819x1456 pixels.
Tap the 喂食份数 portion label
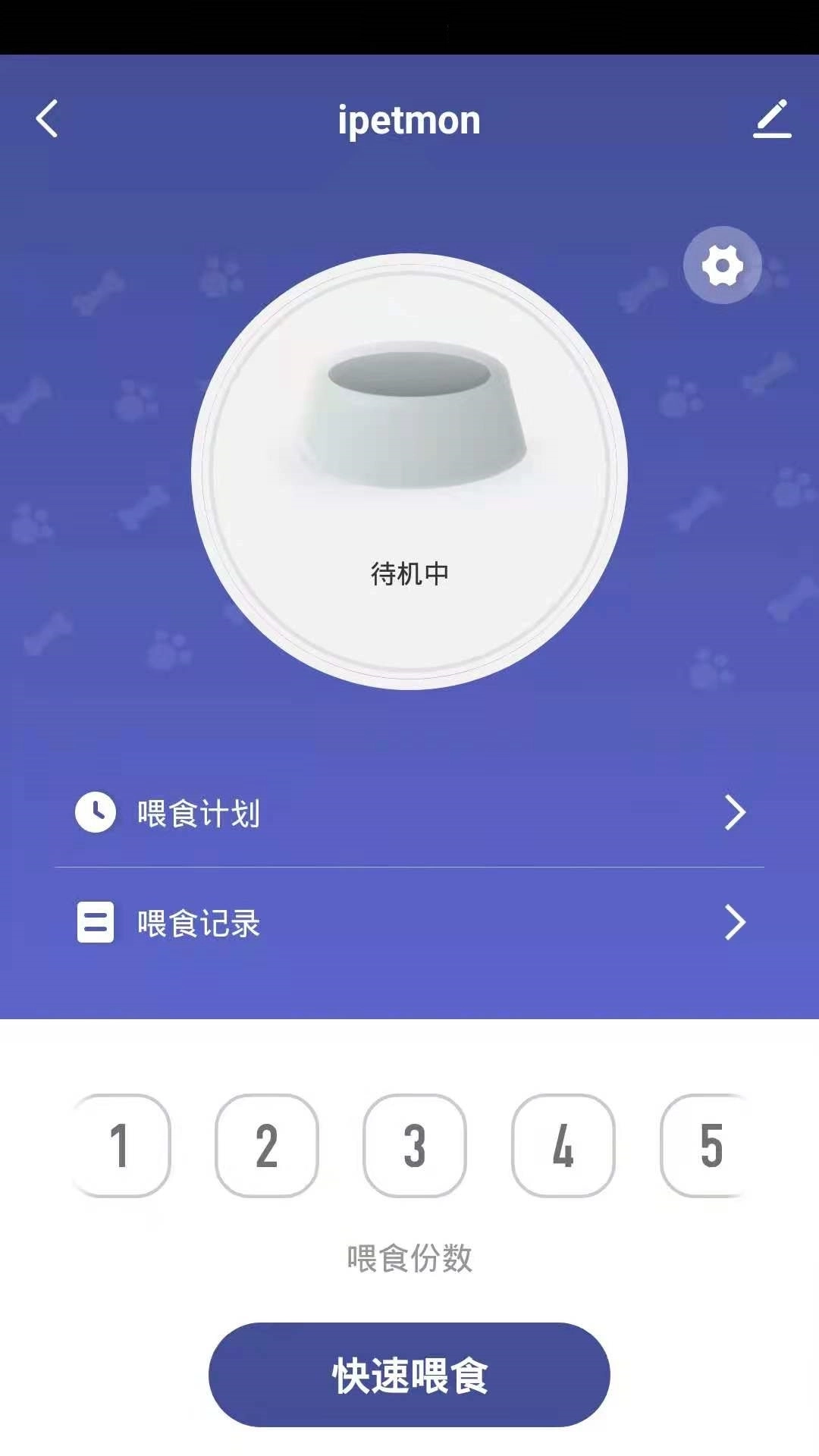[409, 1256]
